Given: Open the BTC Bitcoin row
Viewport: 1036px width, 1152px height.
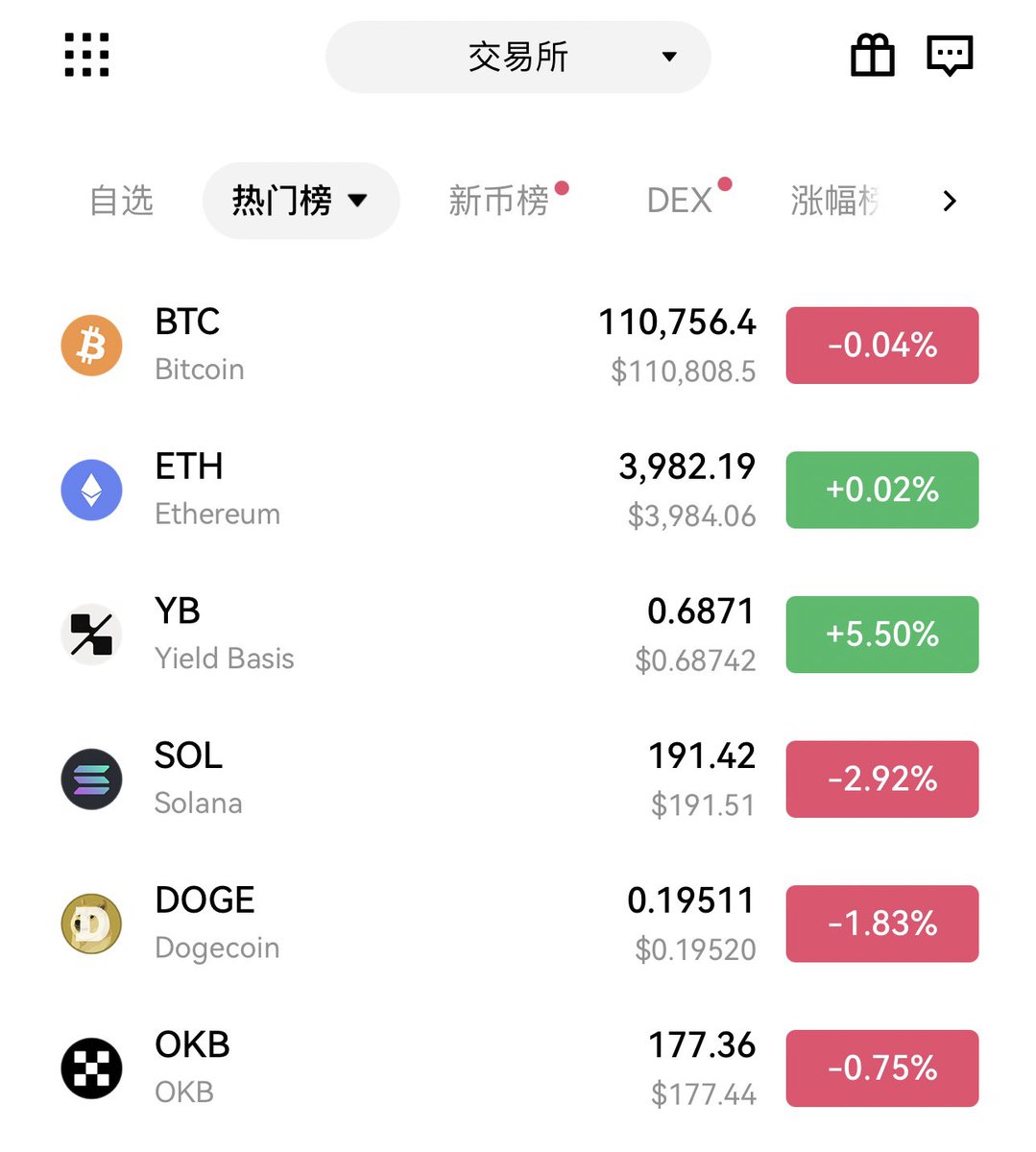Looking at the screenshot, I should pyautogui.click(x=384, y=346).
